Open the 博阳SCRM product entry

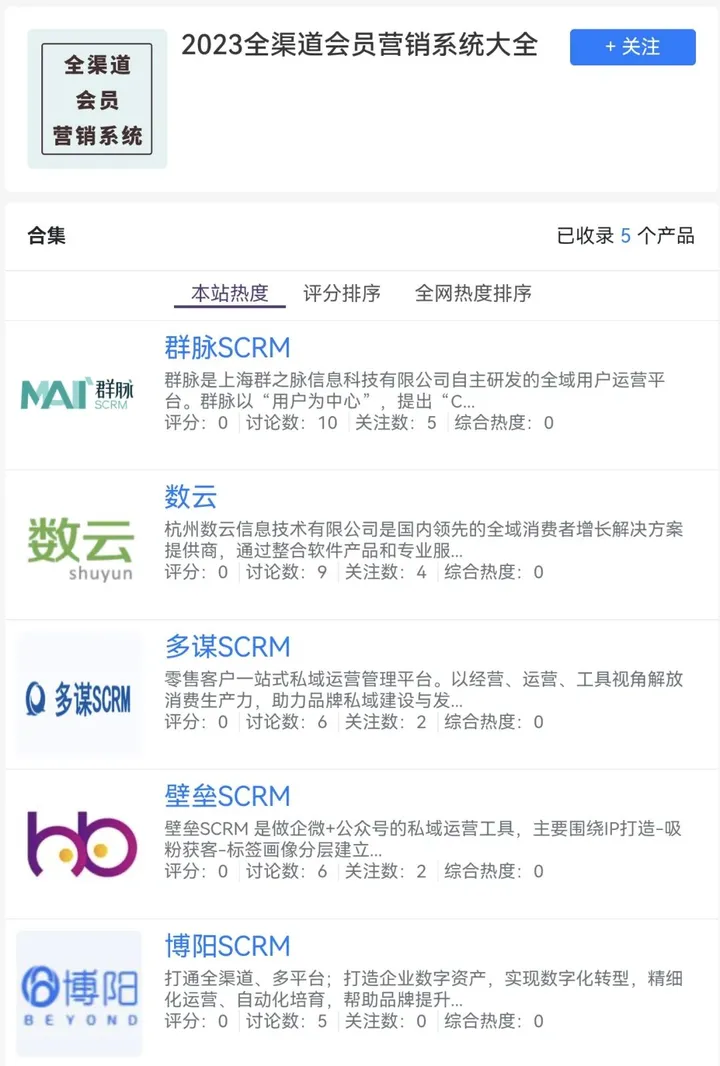227,946
